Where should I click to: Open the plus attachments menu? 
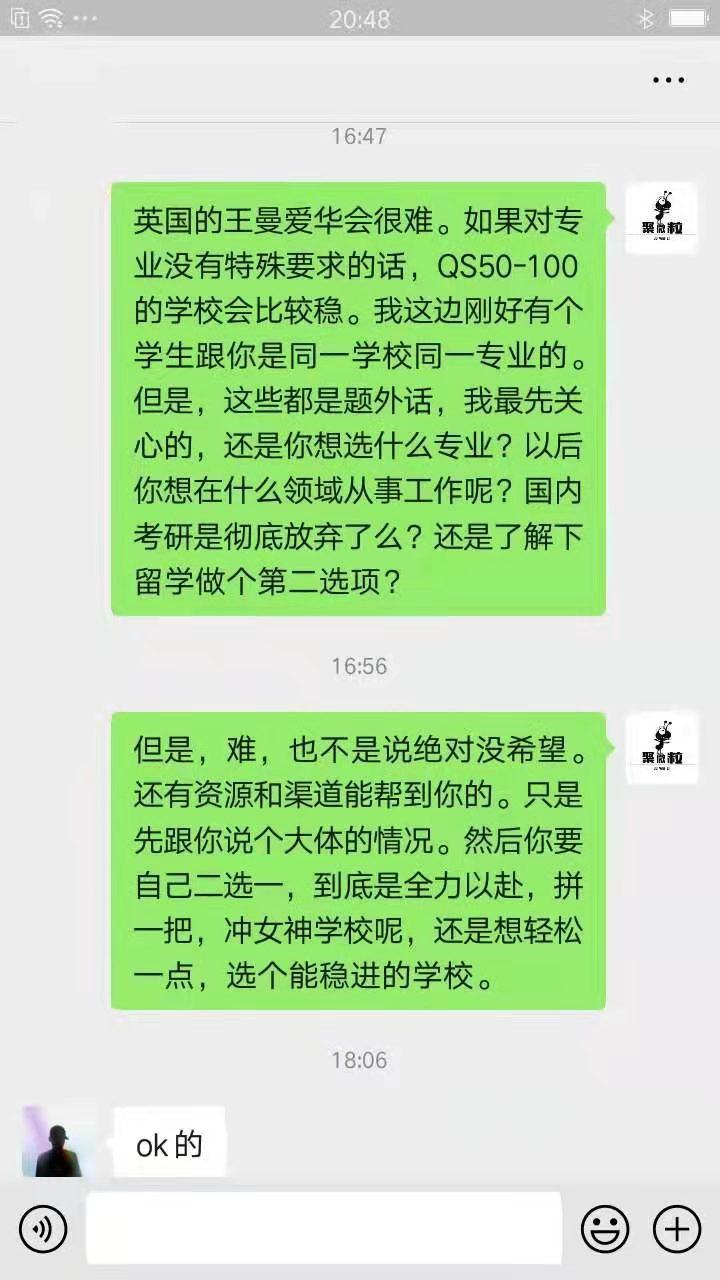tap(677, 1229)
